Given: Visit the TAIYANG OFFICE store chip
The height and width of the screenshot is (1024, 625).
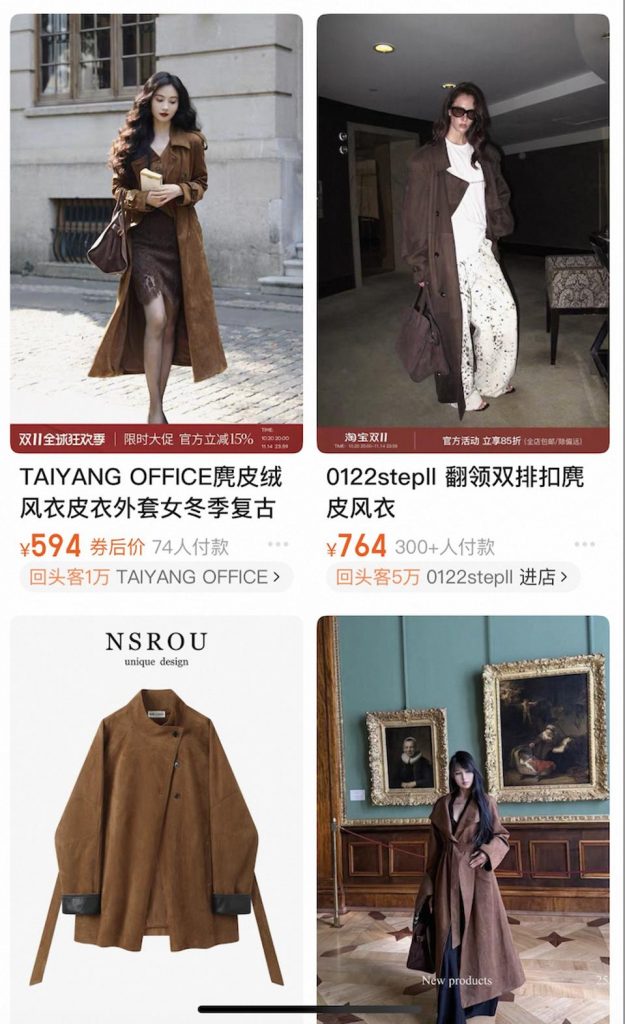Looking at the screenshot, I should (x=156, y=577).
